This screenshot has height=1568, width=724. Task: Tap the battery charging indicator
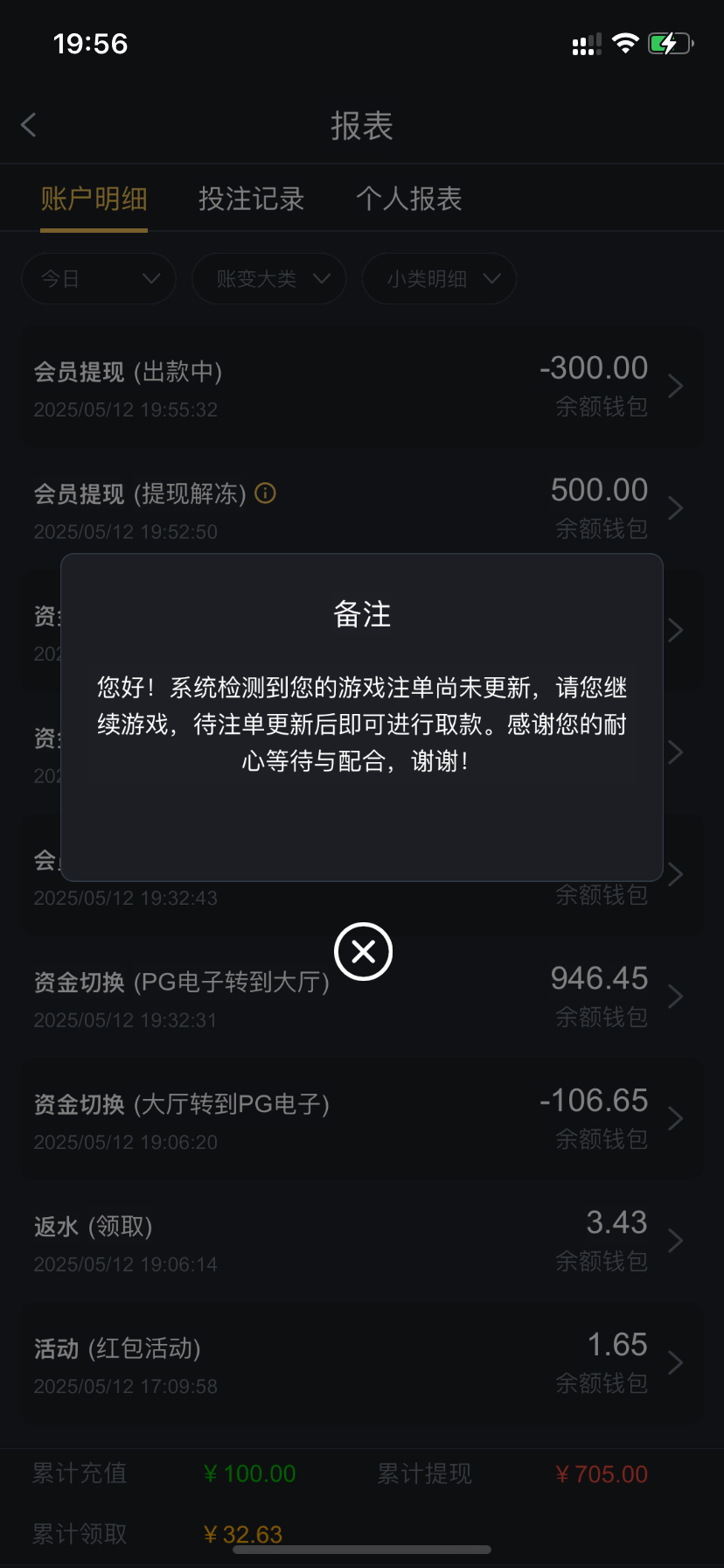tap(670, 43)
